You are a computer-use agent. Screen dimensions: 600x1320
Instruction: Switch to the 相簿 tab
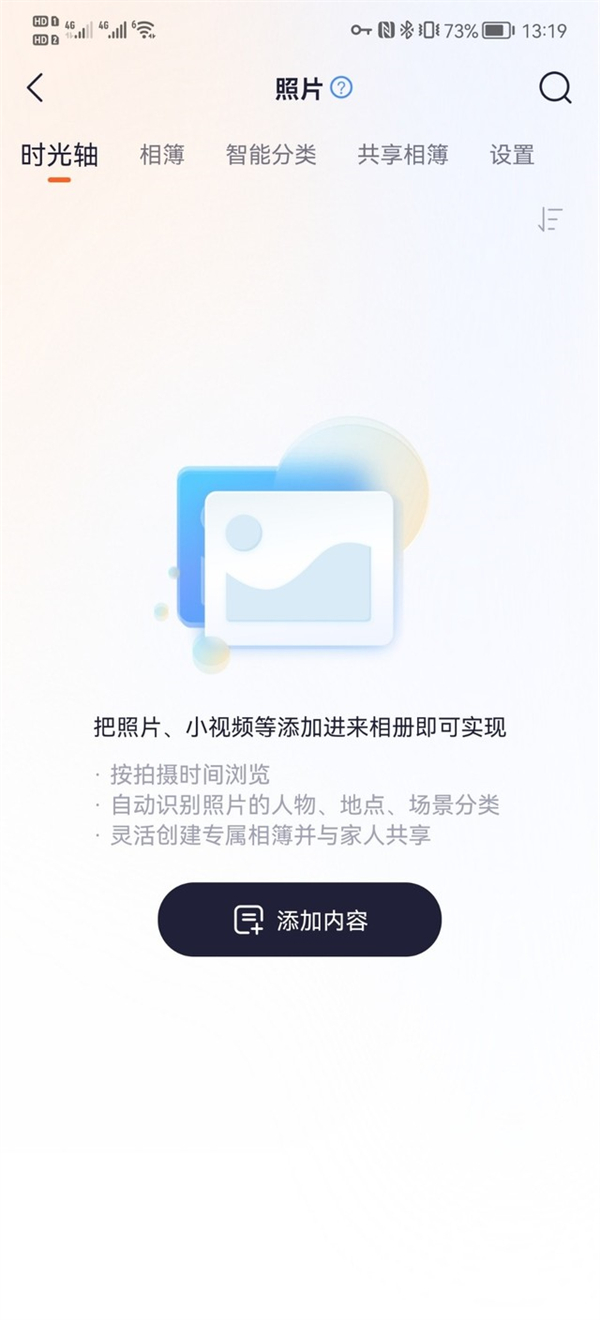tap(162, 155)
